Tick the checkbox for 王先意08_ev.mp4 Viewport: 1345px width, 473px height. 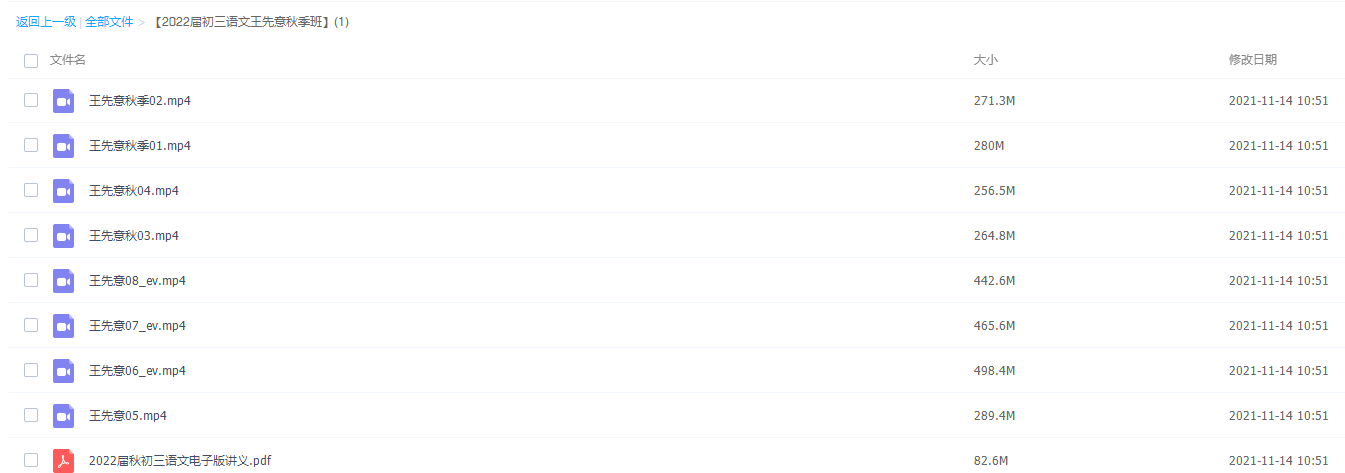31,280
